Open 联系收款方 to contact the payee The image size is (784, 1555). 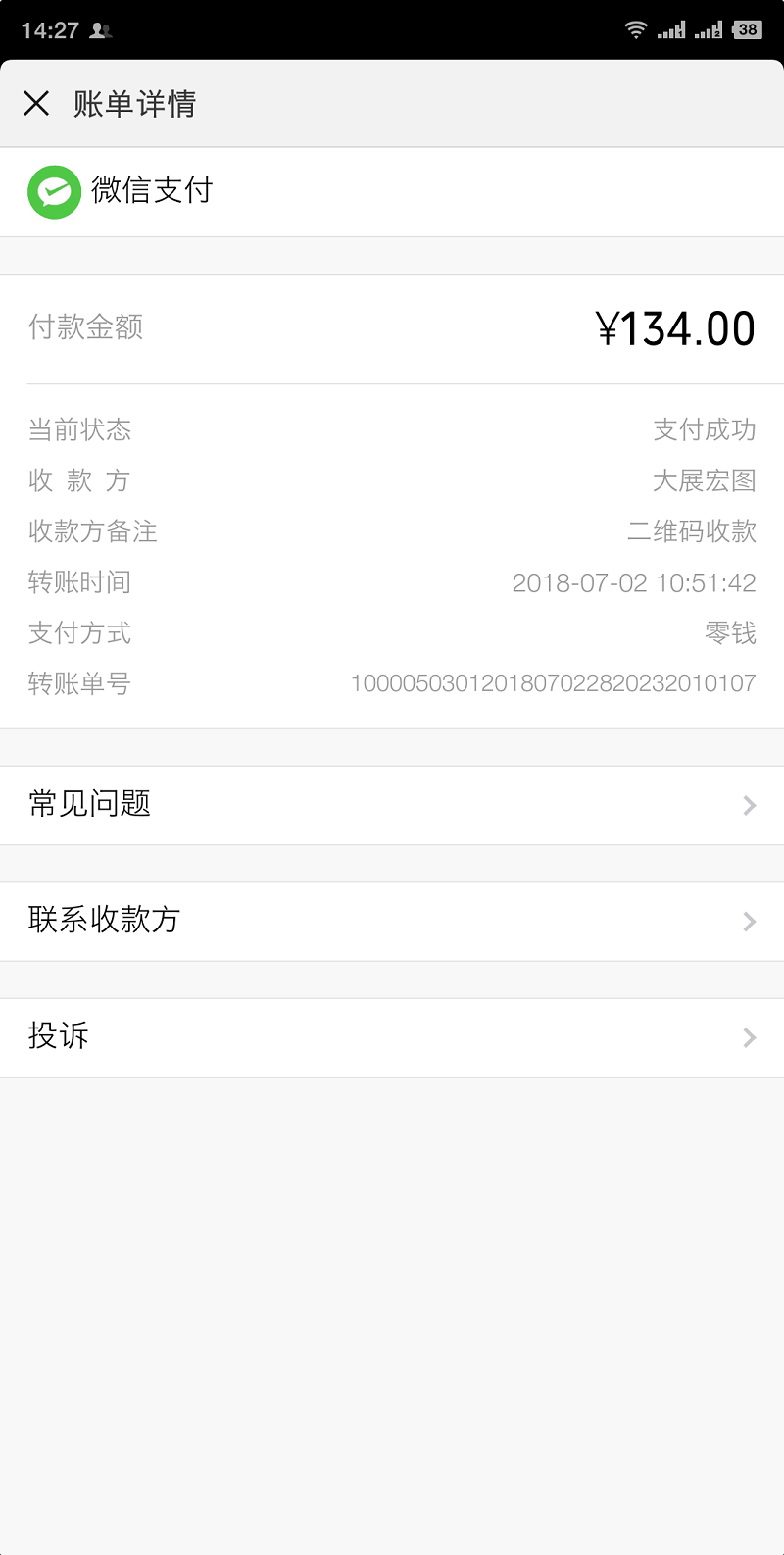pyautogui.click(x=392, y=921)
